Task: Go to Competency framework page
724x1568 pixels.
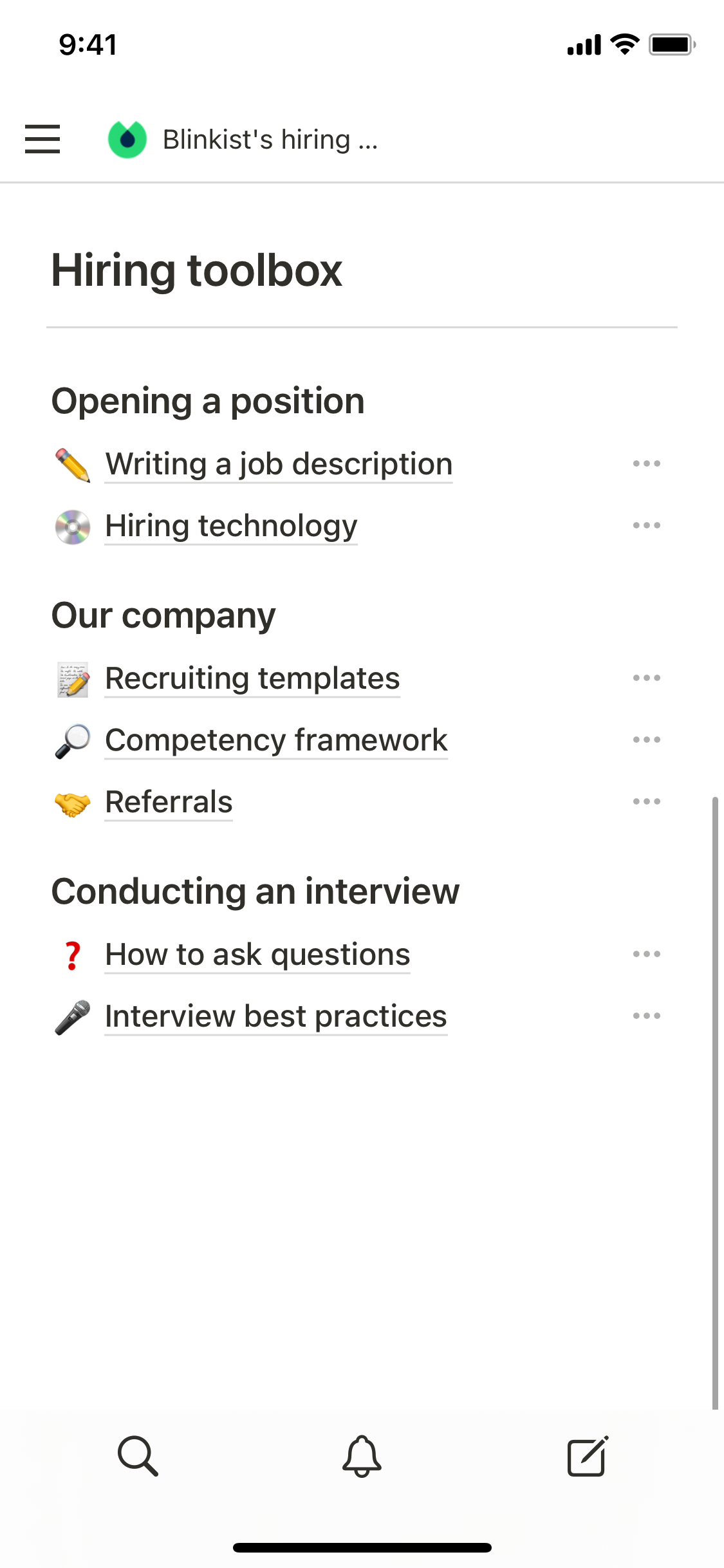Action: pyautogui.click(x=276, y=740)
